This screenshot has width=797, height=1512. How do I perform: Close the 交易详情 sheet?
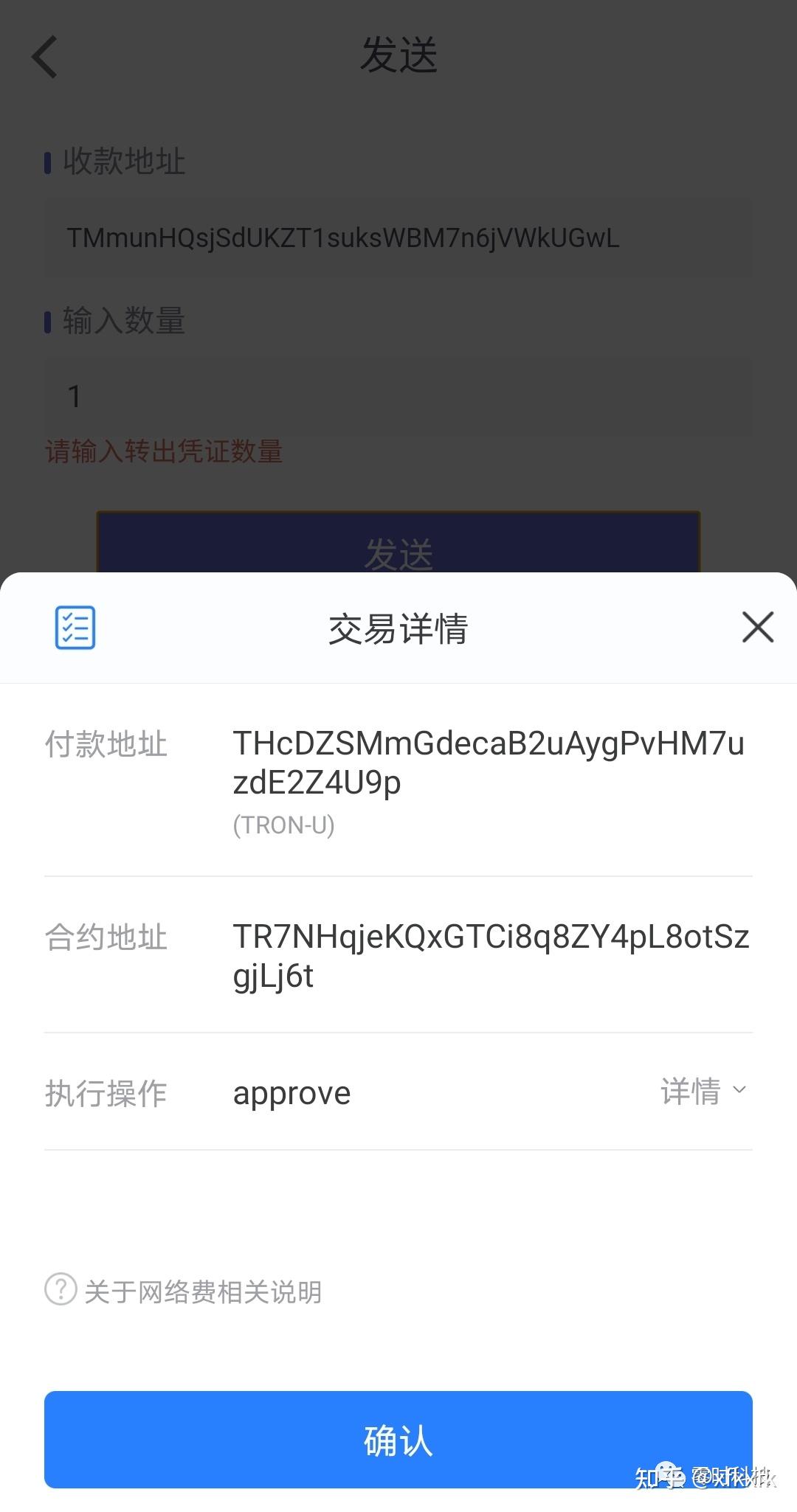pos(757,628)
